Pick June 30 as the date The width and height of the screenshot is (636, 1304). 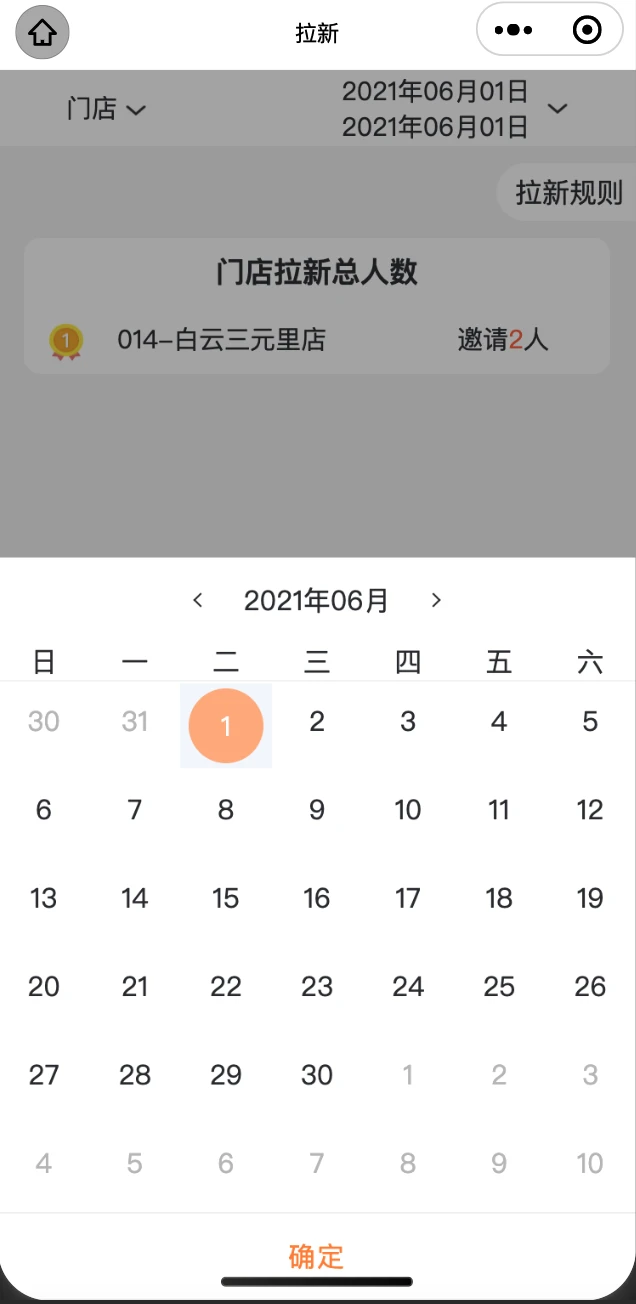pyautogui.click(x=317, y=1075)
